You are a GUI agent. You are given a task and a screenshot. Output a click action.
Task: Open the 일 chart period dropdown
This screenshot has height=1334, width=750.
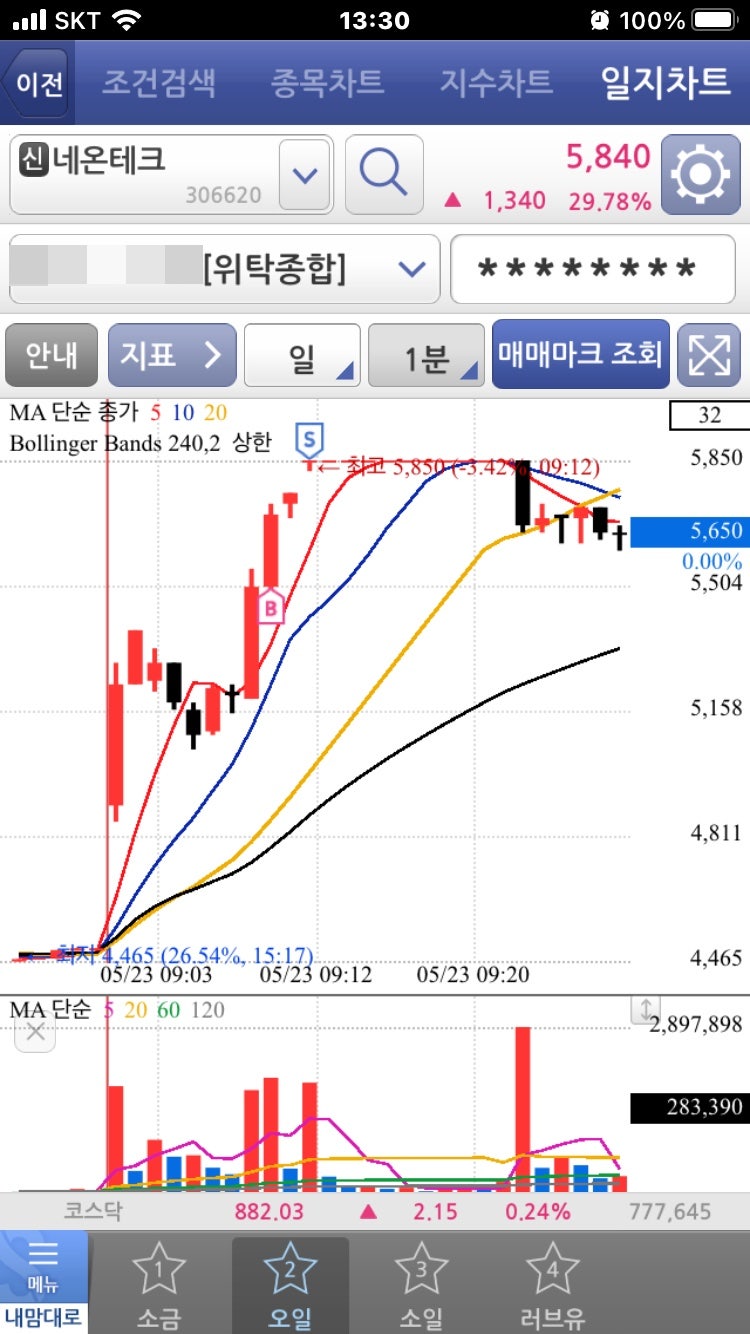pos(302,355)
